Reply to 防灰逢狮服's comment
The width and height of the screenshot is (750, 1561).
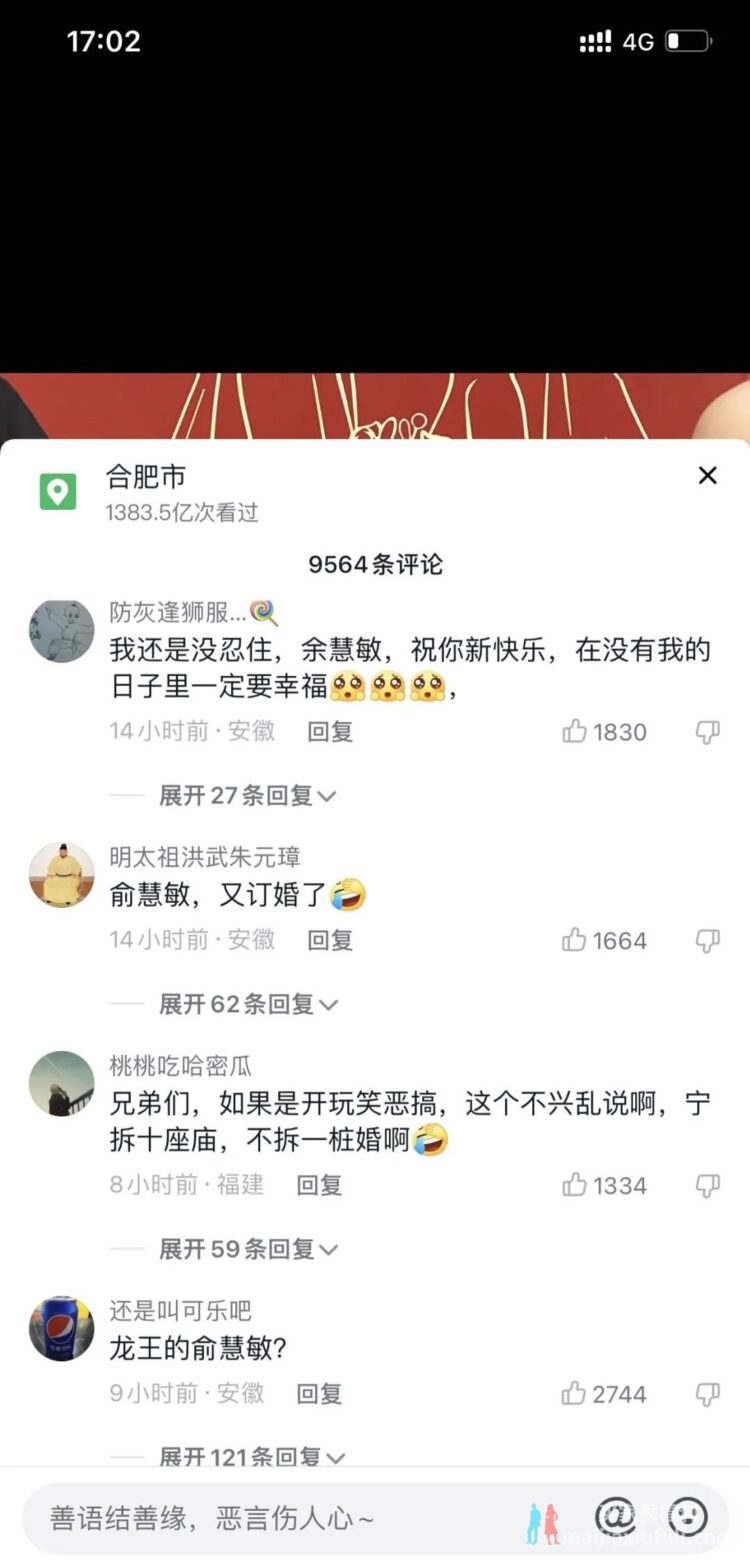(330, 732)
